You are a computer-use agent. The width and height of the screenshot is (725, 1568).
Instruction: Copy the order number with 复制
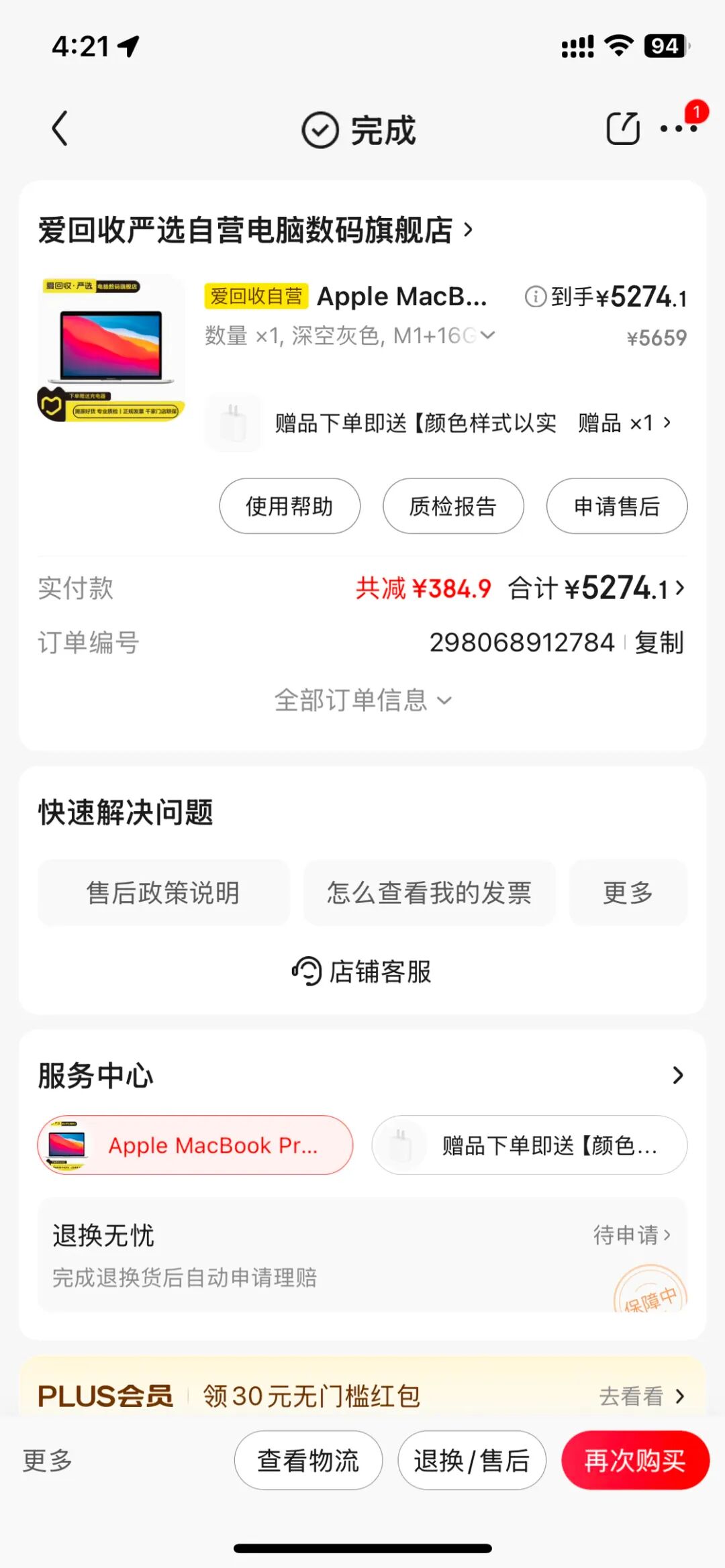pyautogui.click(x=659, y=643)
